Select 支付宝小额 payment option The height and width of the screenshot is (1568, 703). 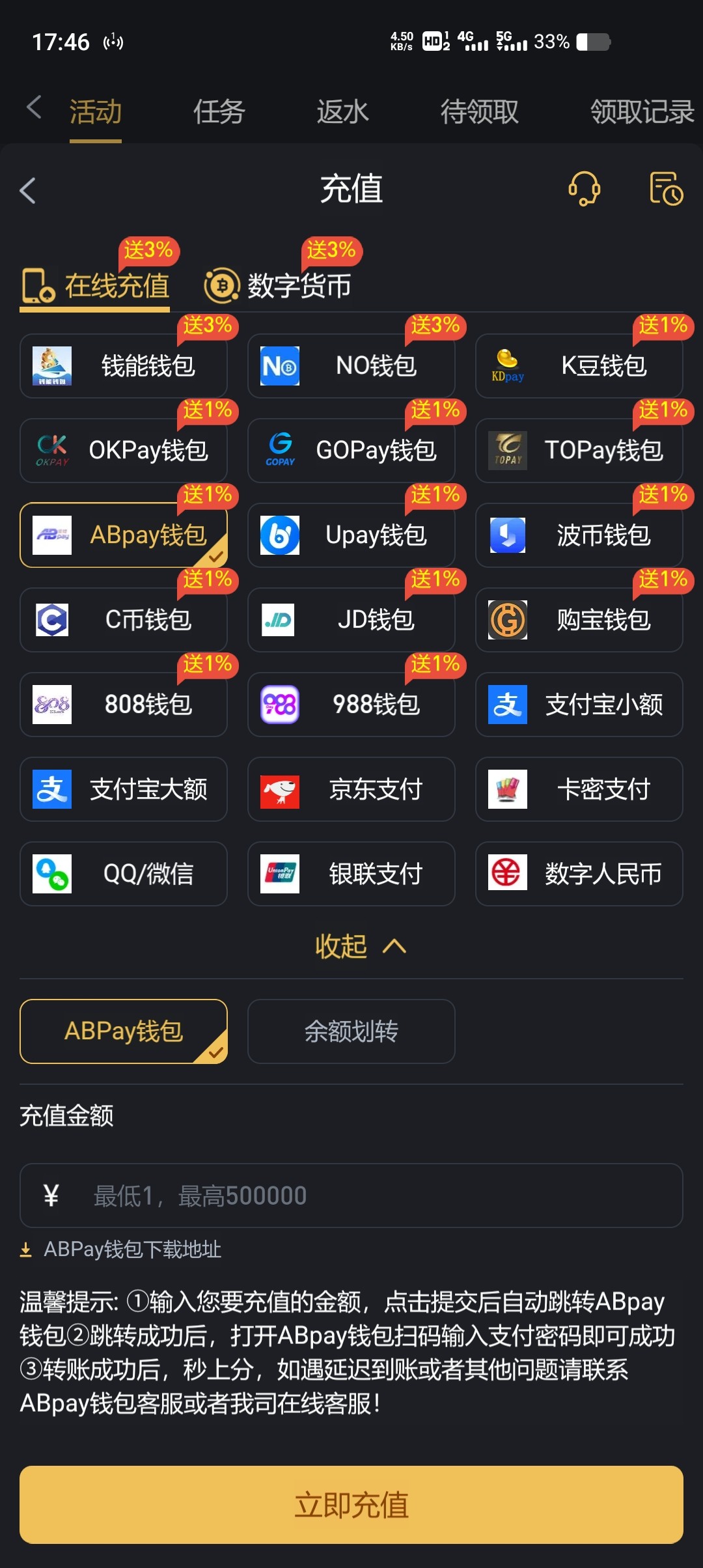[579, 705]
